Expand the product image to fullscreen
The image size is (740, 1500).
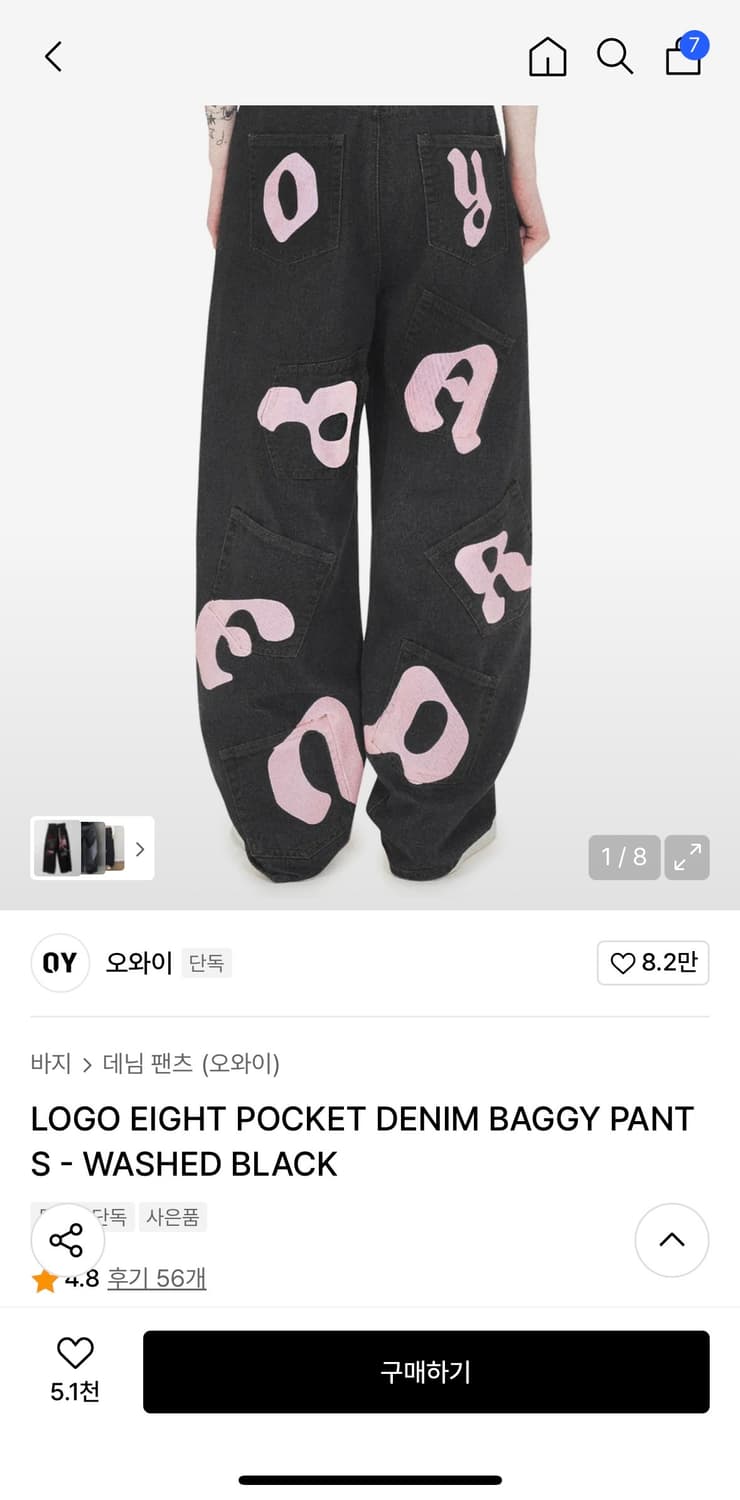click(x=687, y=857)
